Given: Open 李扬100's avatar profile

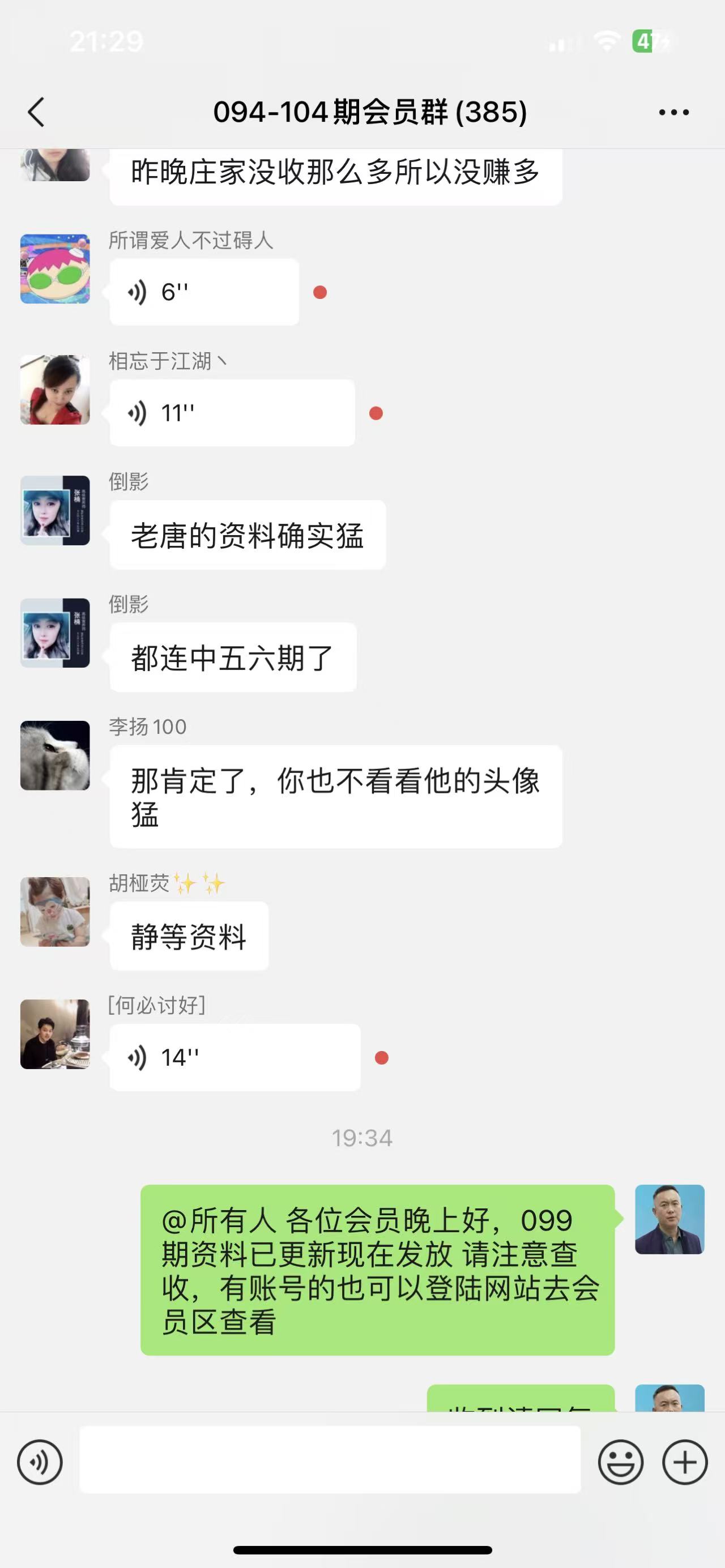Looking at the screenshot, I should click(x=55, y=755).
